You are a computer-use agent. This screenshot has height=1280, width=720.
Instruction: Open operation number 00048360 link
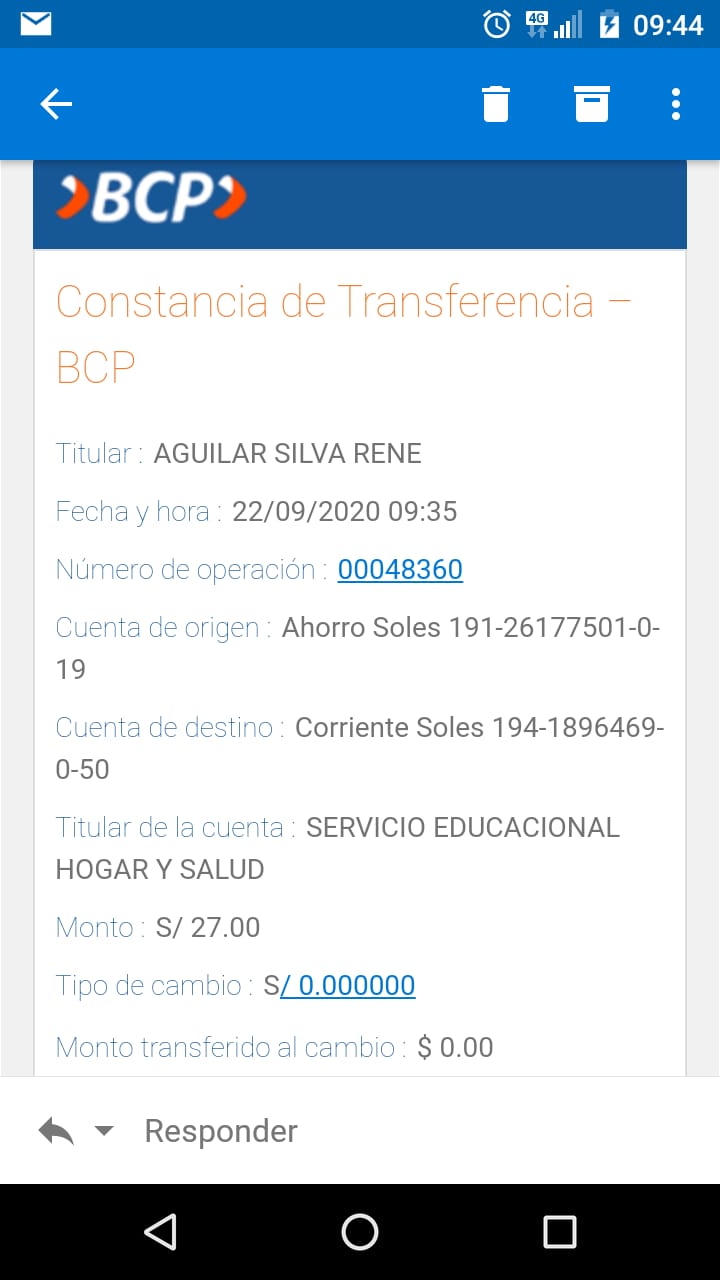click(x=400, y=570)
